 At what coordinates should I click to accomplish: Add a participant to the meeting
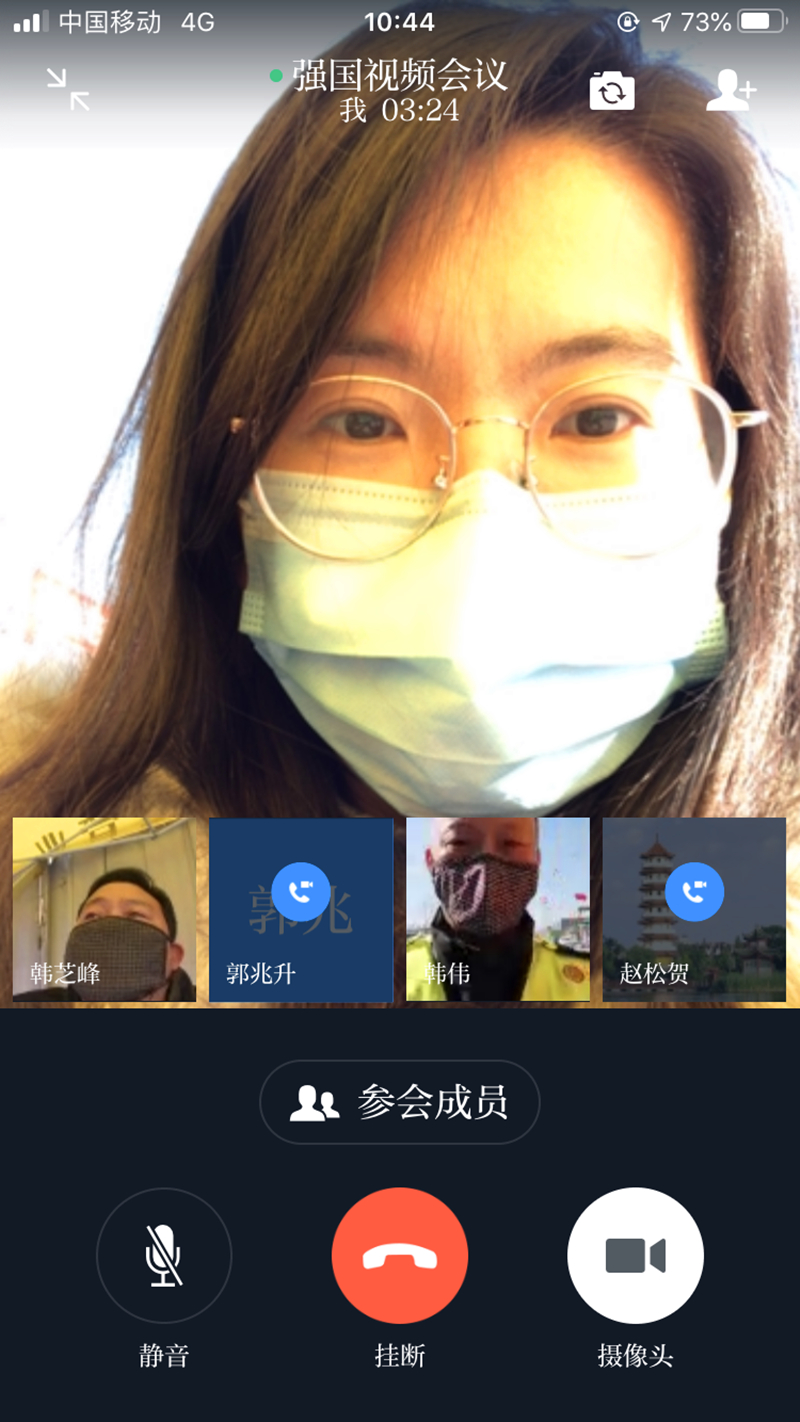(731, 91)
